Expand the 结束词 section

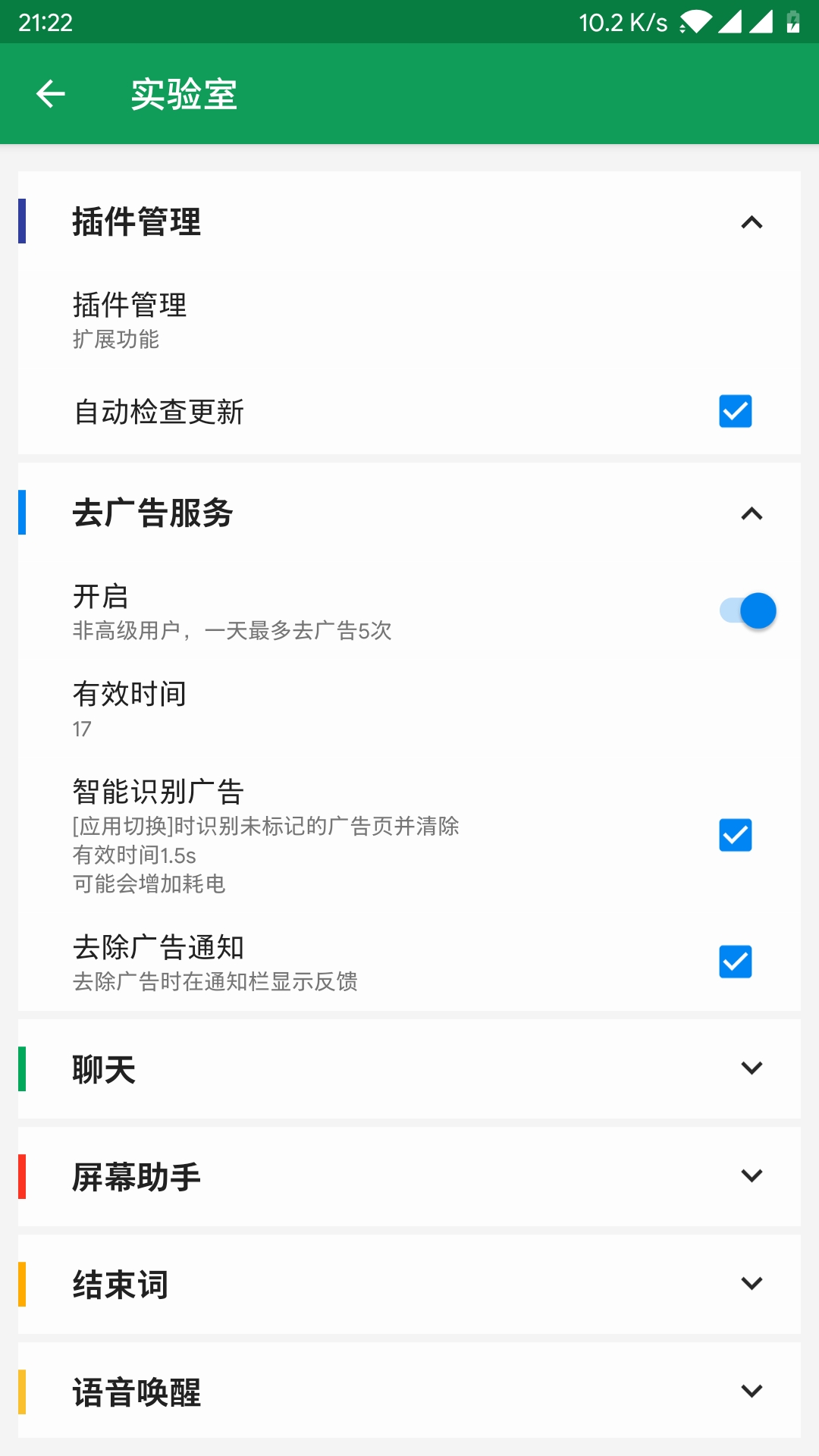(752, 1283)
